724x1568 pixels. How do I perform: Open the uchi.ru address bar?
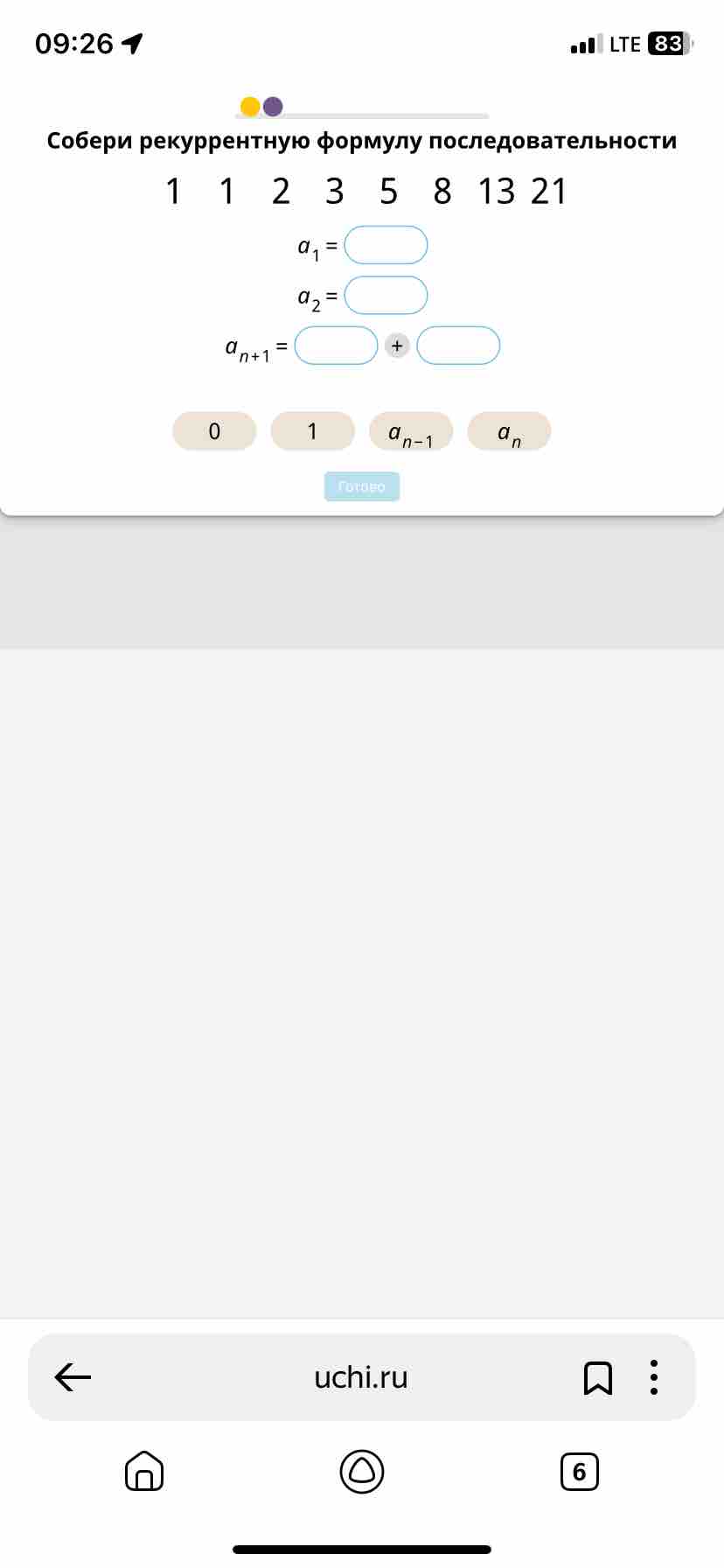361,1377
